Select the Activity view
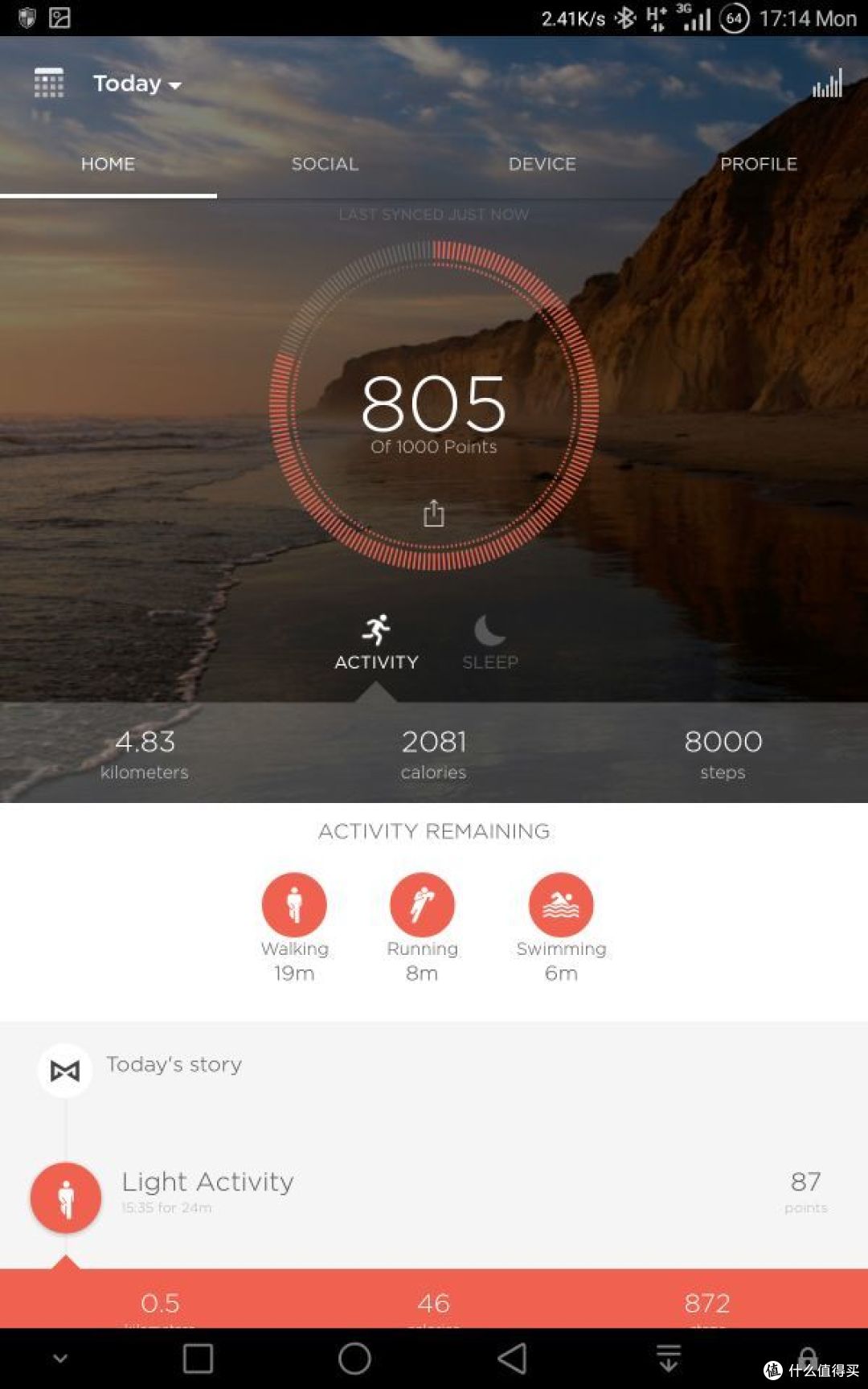This screenshot has height=1389, width=868. coord(376,643)
